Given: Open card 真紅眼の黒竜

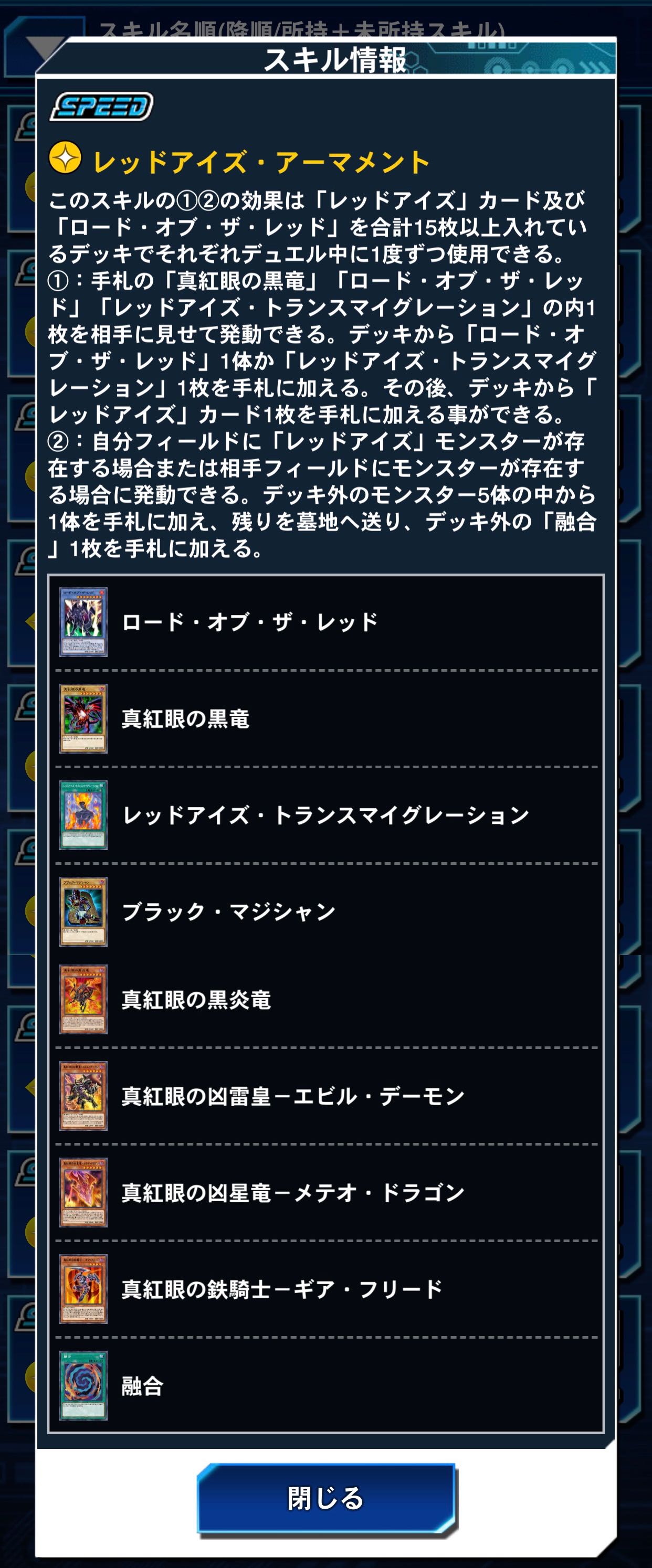Looking at the screenshot, I should coord(327,719).
